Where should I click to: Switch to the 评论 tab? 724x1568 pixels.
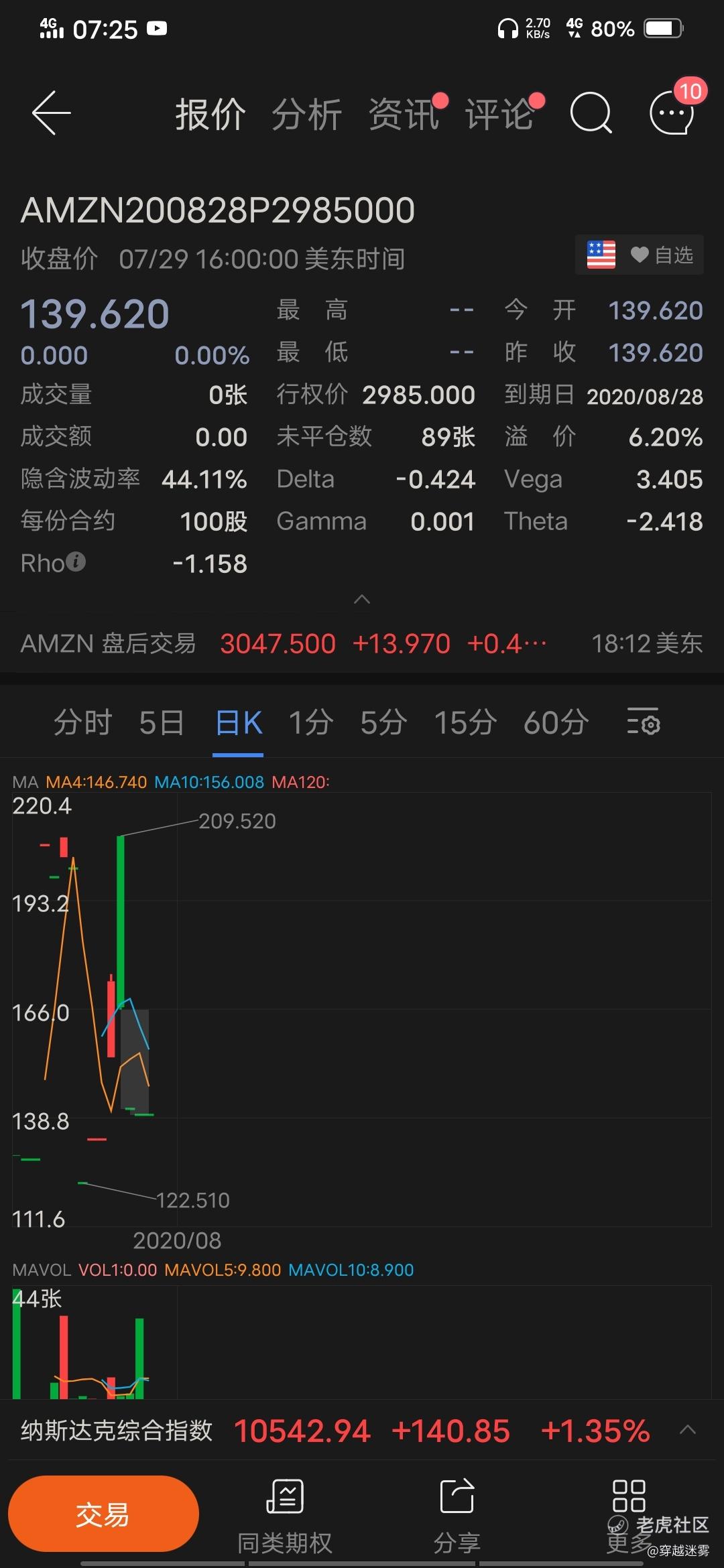(x=500, y=114)
